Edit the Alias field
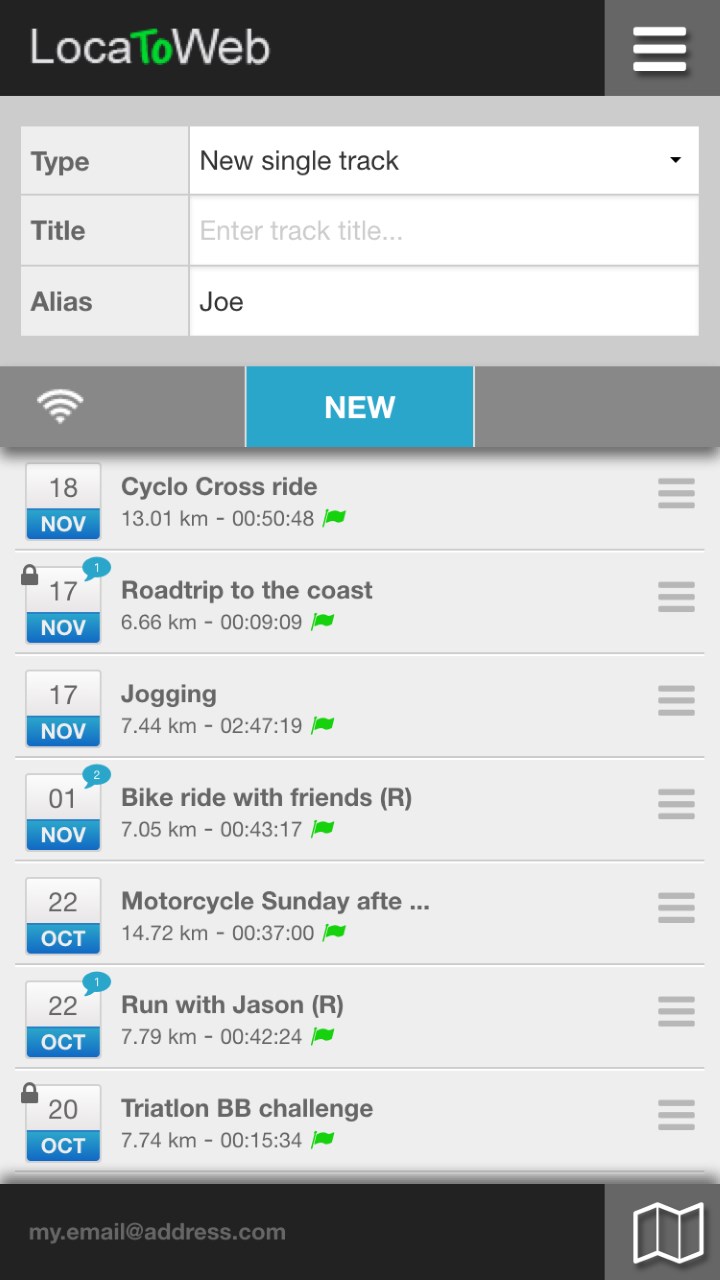This screenshot has height=1280, width=720. pos(443,302)
